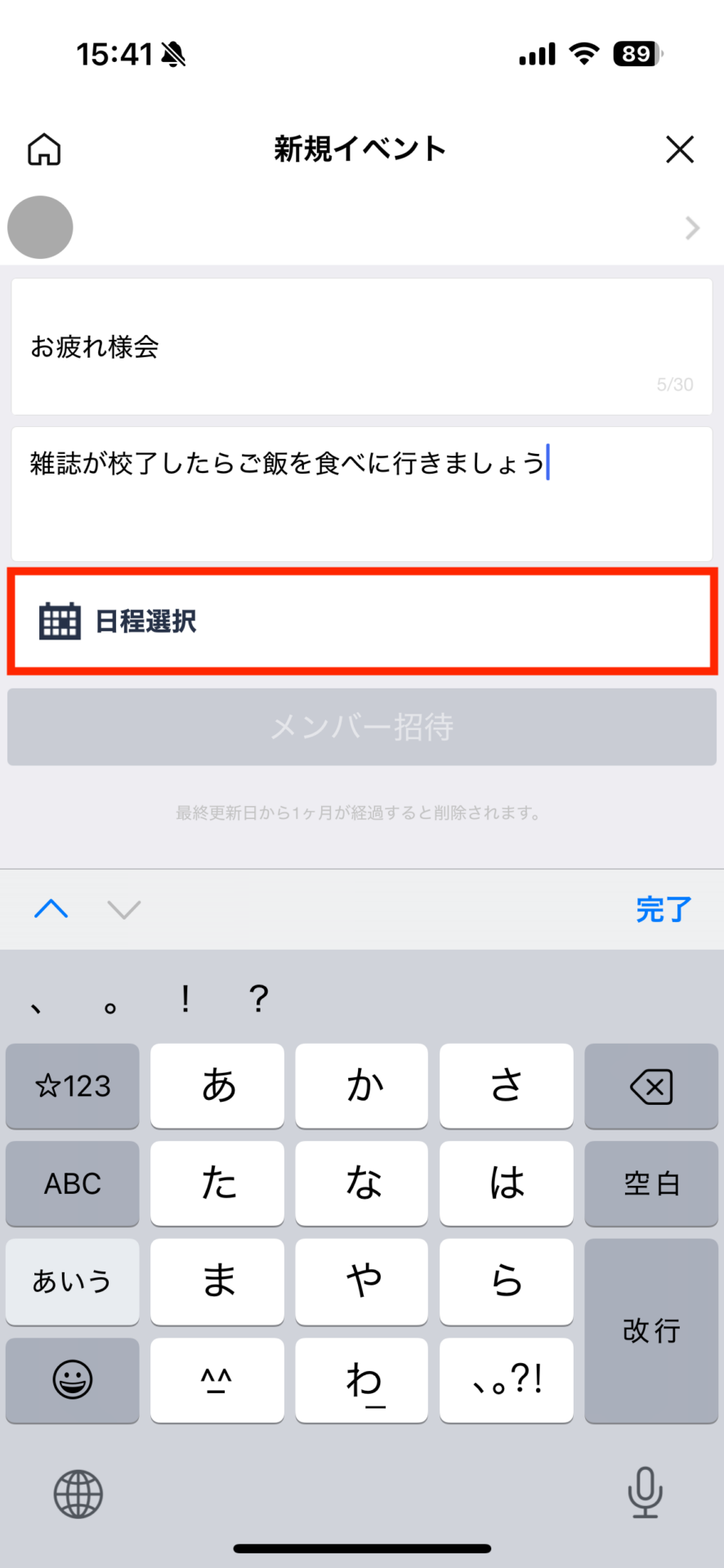Viewport: 724px width, 1568px height.
Task: Insert a line break with 改行
Action: pyautogui.click(x=651, y=1330)
